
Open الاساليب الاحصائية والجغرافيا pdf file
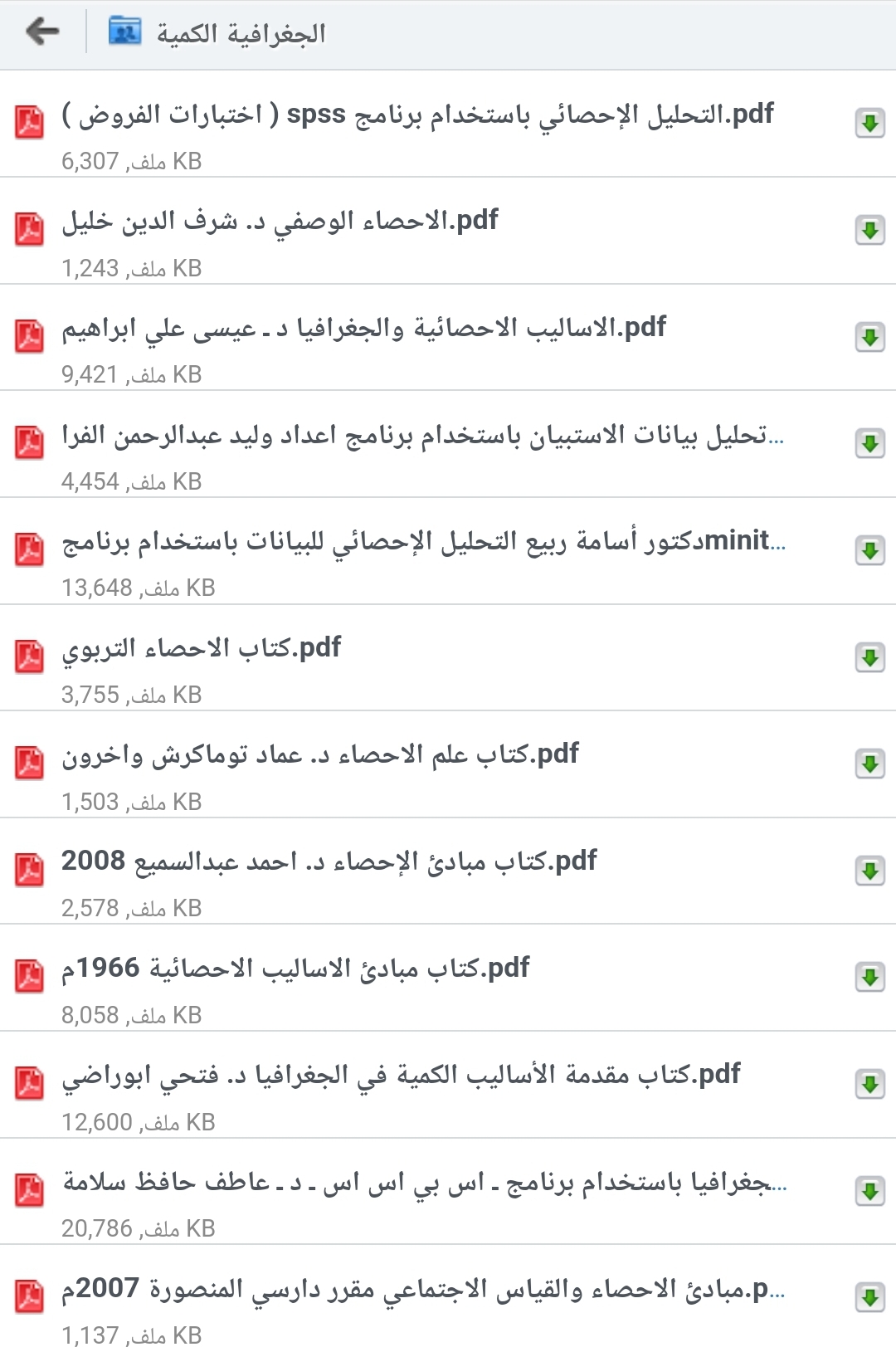coord(363,329)
